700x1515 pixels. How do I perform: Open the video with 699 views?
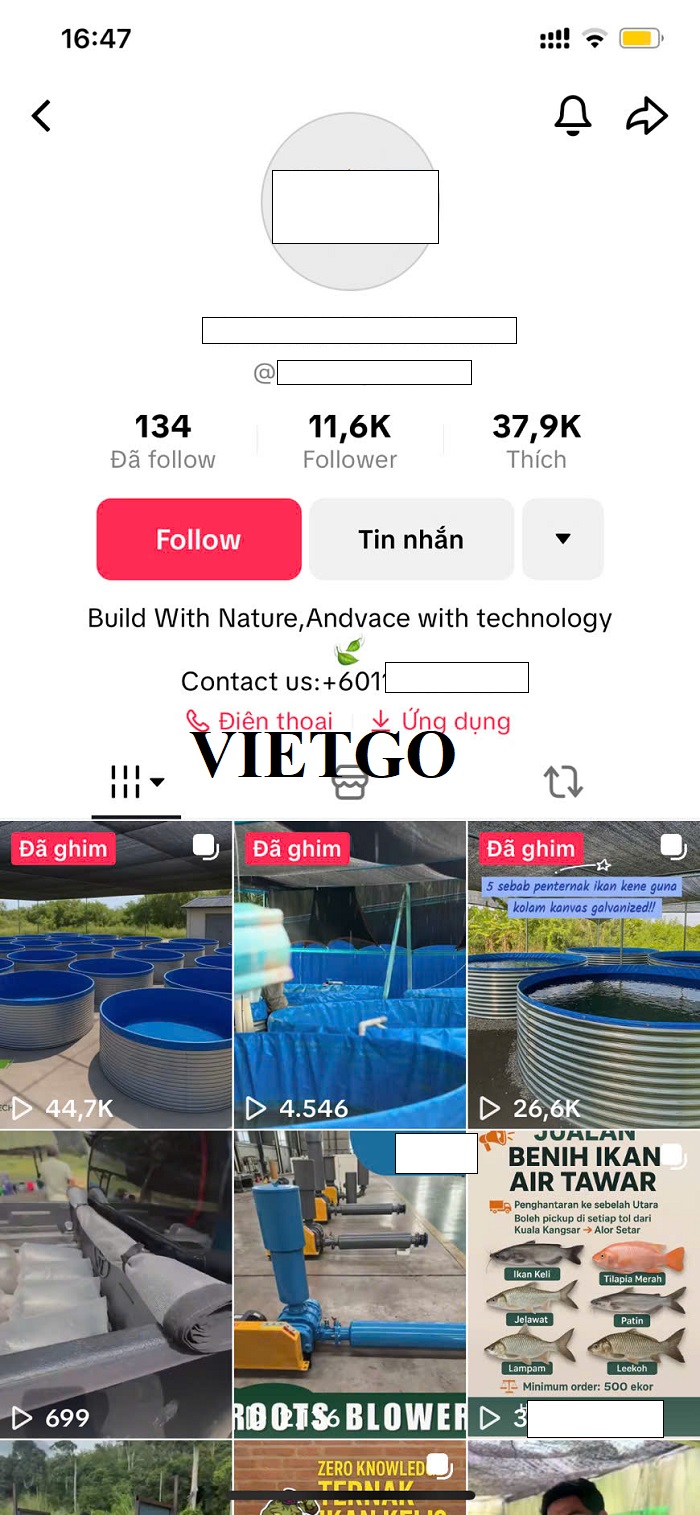pyautogui.click(x=116, y=1284)
